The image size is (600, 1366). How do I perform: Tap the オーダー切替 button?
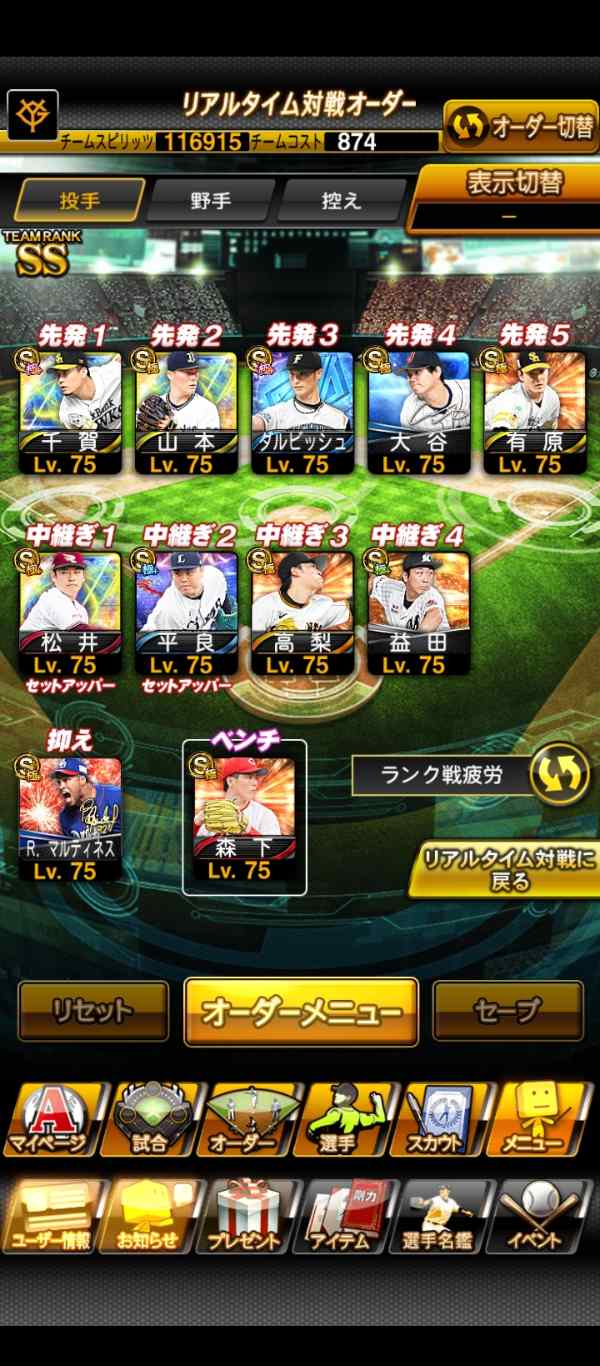[520, 127]
